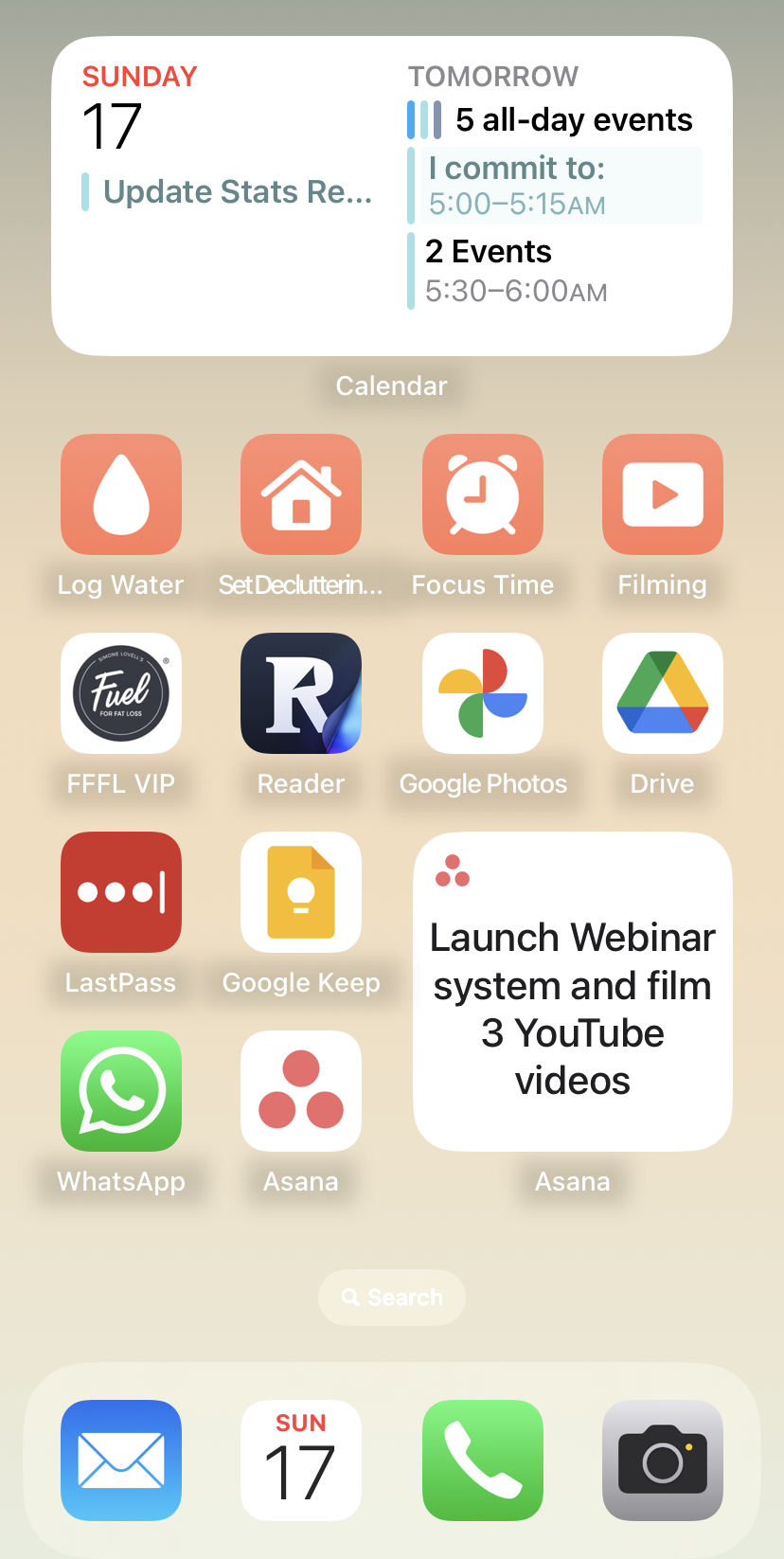Tap the Search pill
Image resolution: width=784 pixels, height=1559 pixels.
pyautogui.click(x=392, y=1298)
